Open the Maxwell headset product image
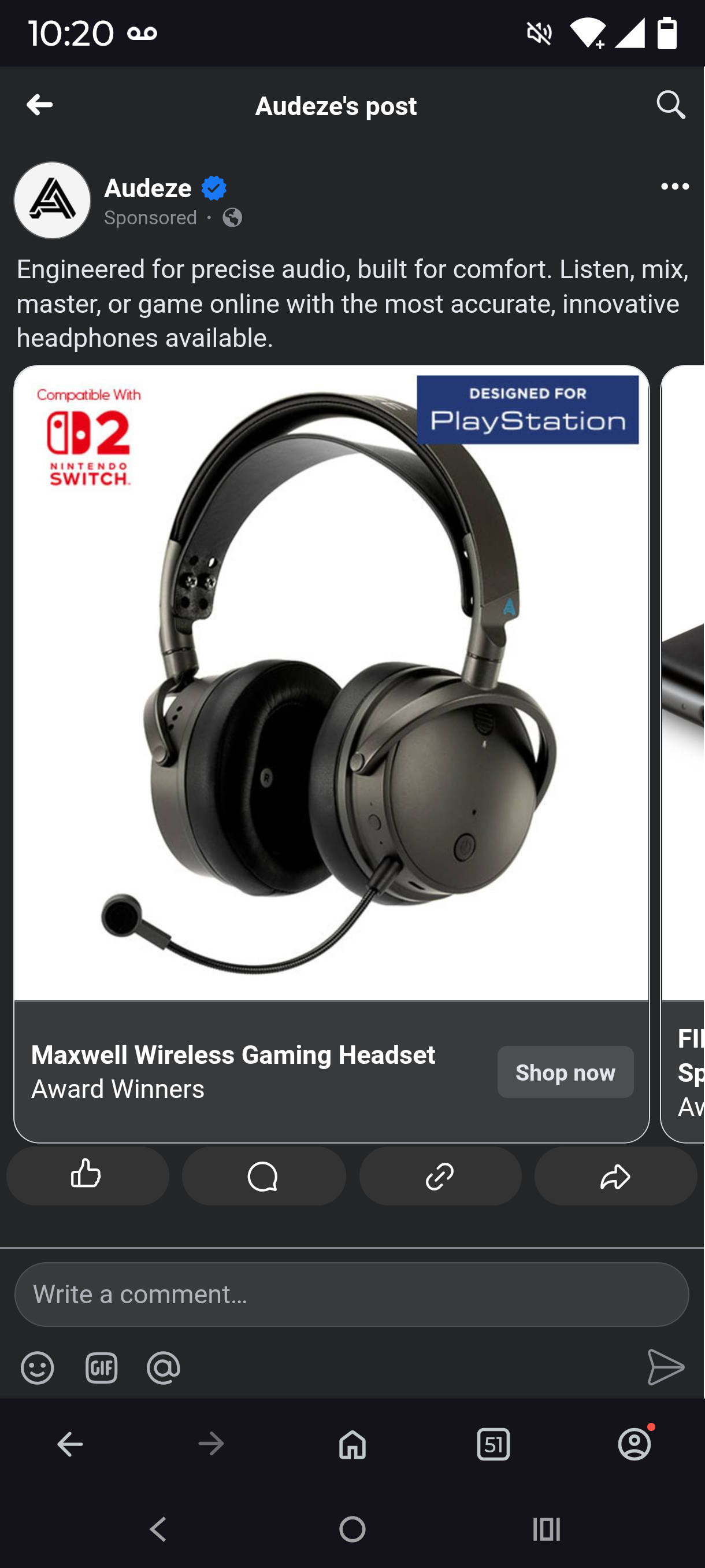Viewport: 705px width, 1568px height. point(332,682)
